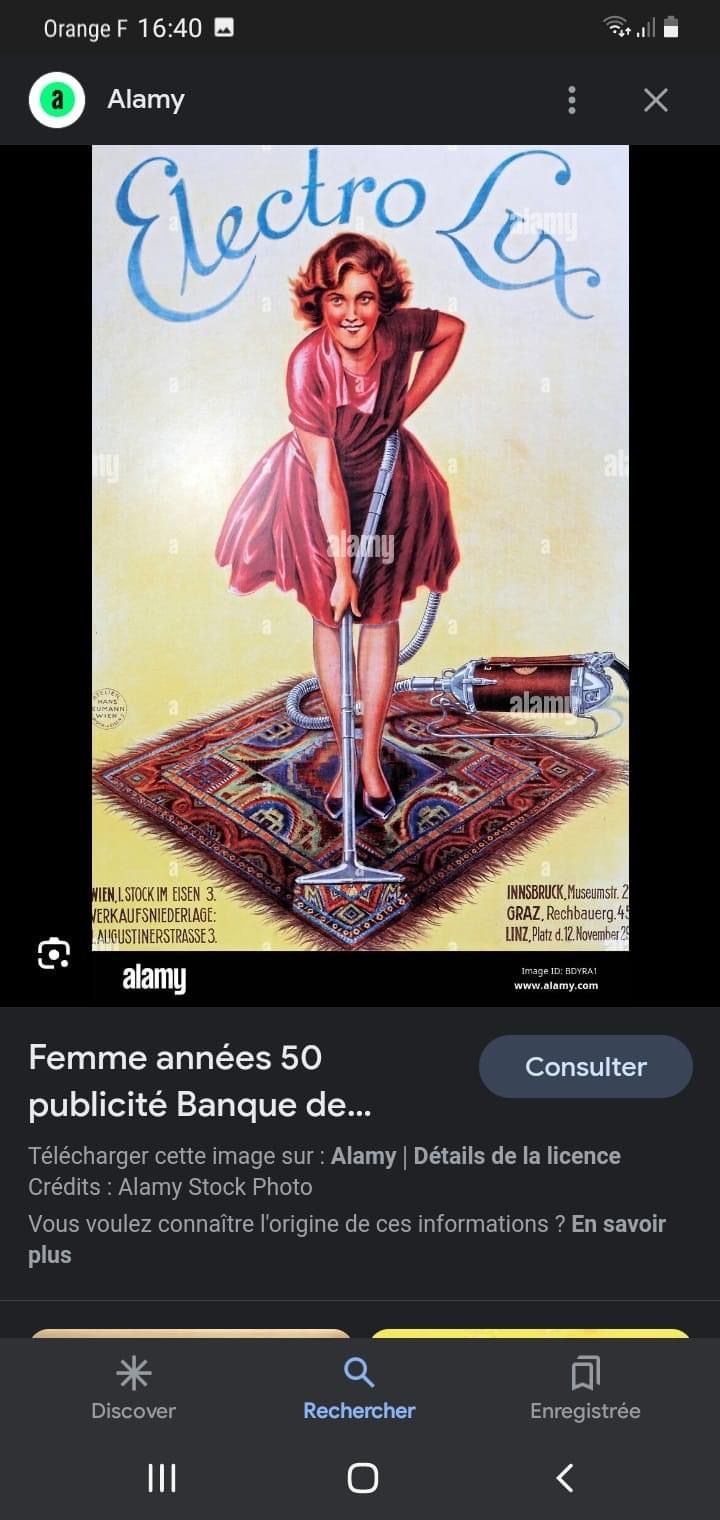Go to the Enregistrée tab
Image resolution: width=720 pixels, height=1520 pixels.
(x=585, y=1389)
